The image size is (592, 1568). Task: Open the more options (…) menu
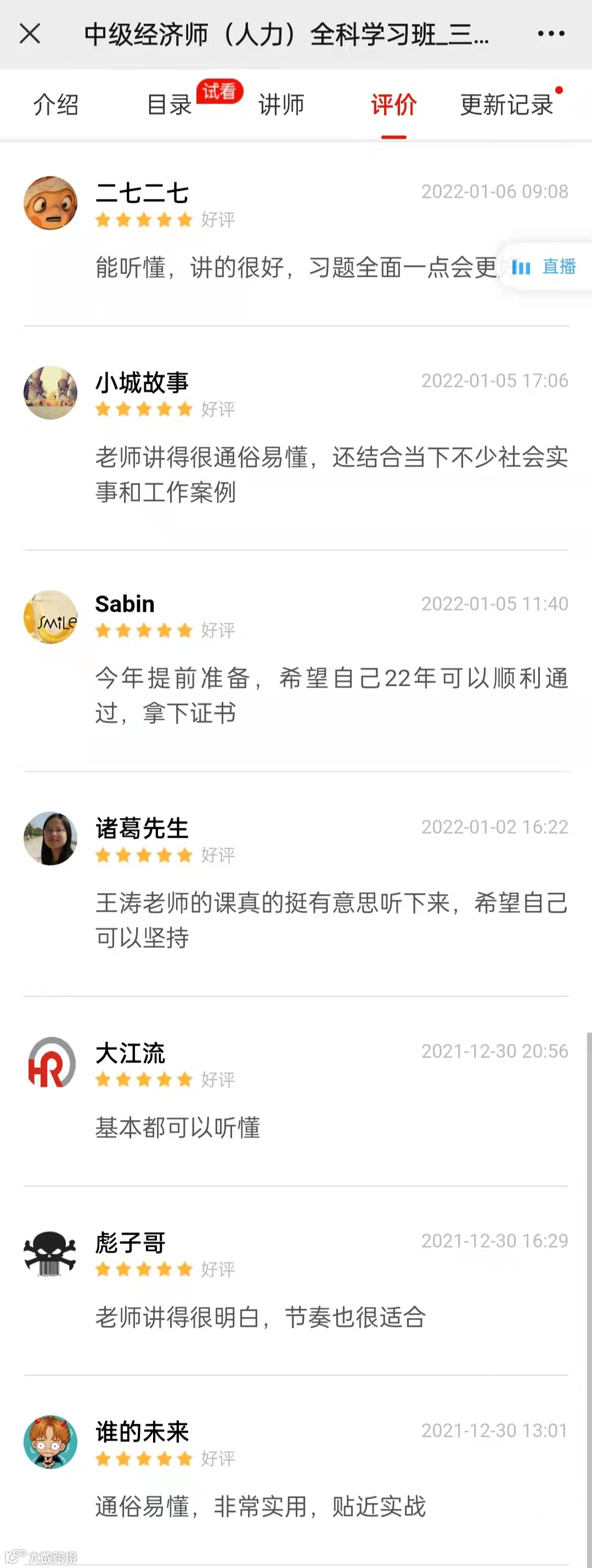tap(551, 33)
